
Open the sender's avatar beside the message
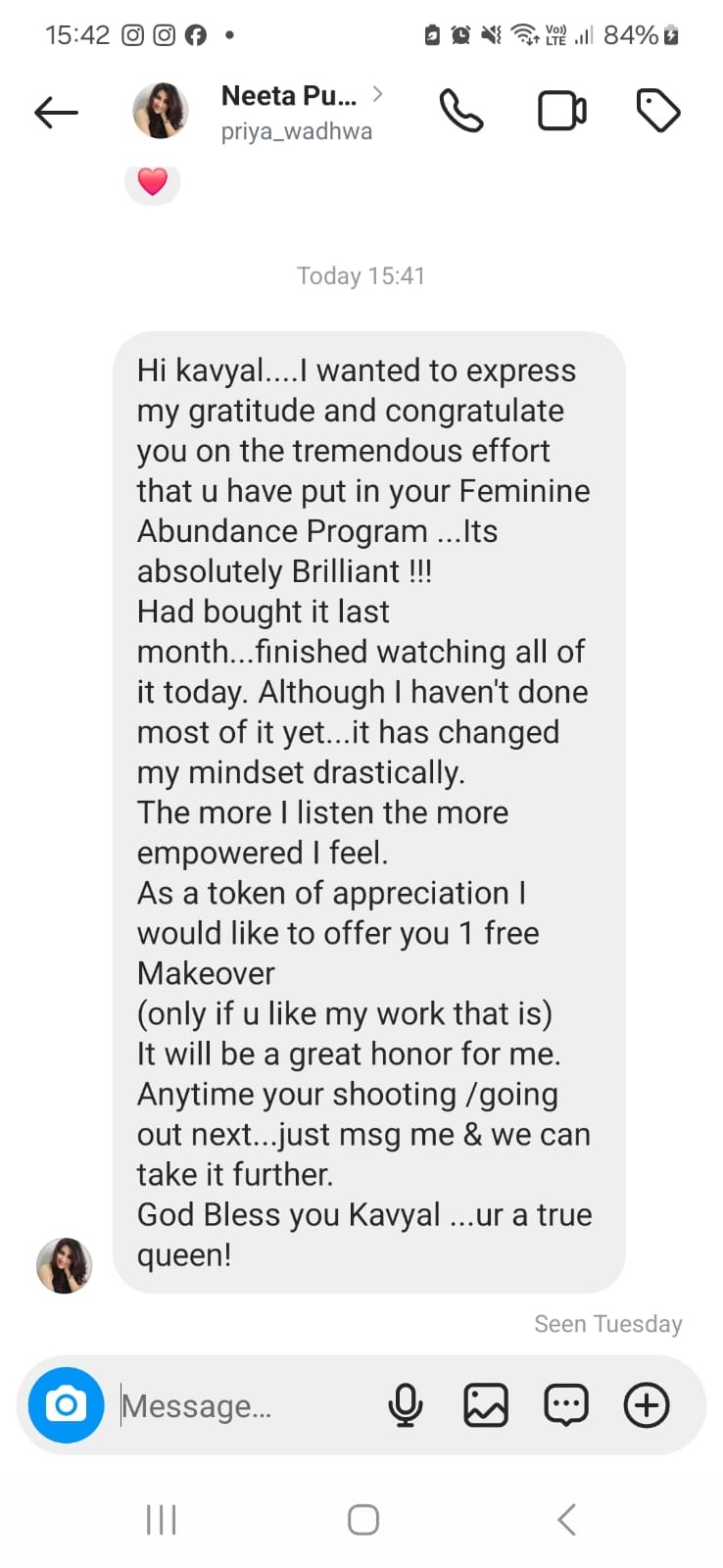click(x=64, y=1264)
